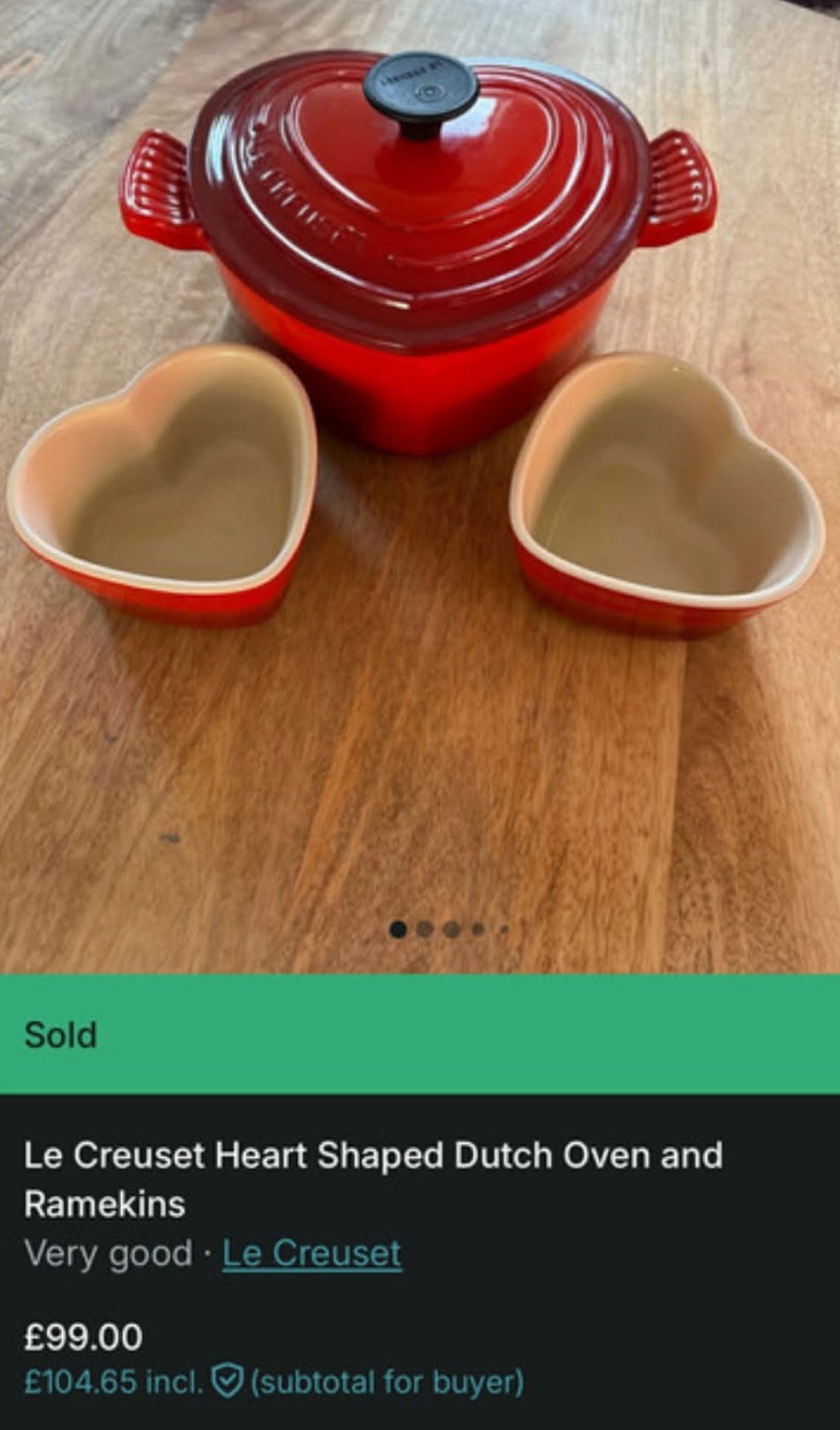Viewport: 840px width, 1430px height.
Task: Open the Le Creuset brand link
Action: point(312,1253)
